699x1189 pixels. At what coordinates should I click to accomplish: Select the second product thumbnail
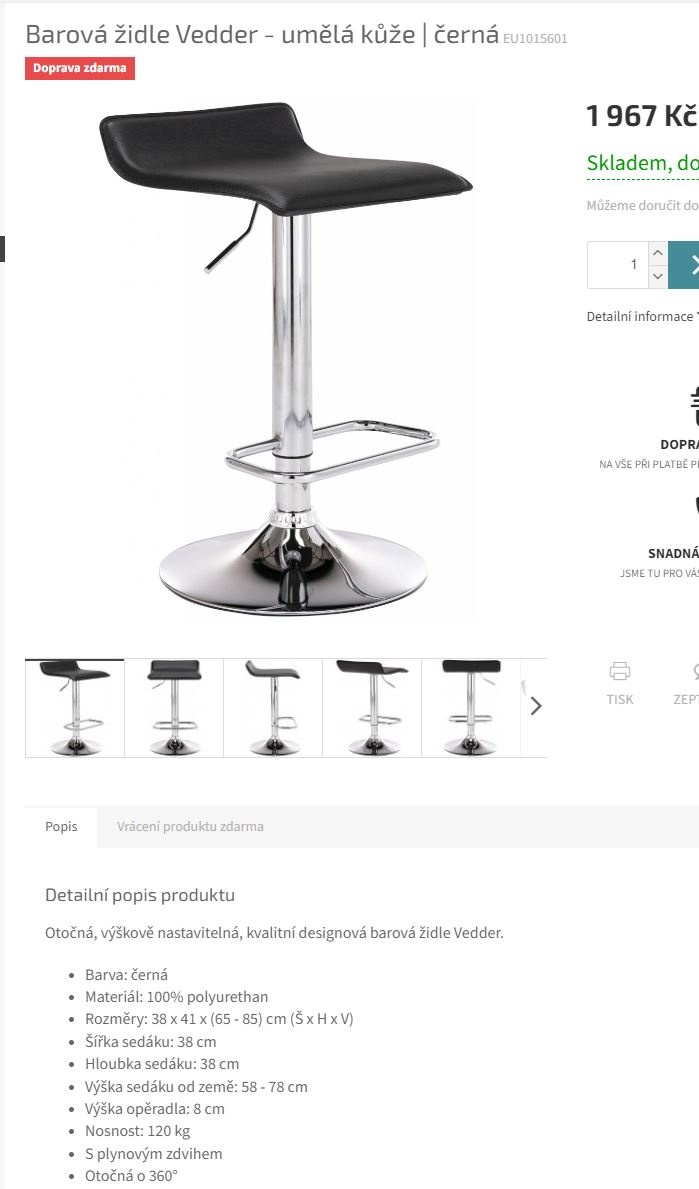click(x=174, y=707)
